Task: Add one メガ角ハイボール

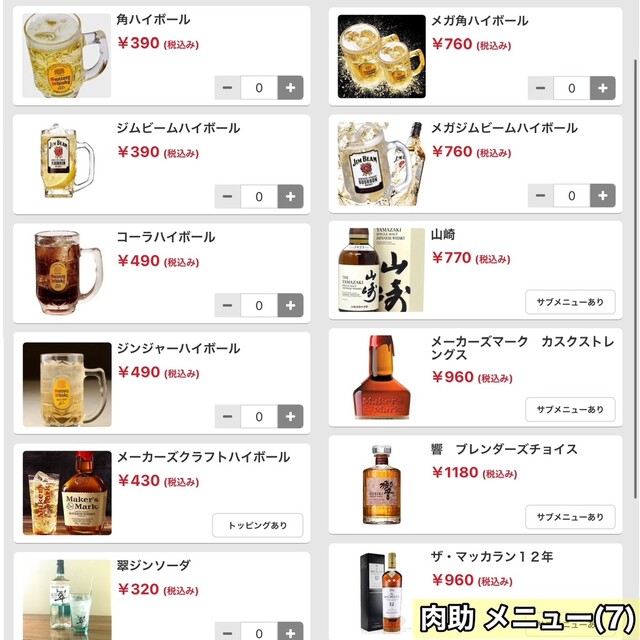Action: [x=602, y=88]
